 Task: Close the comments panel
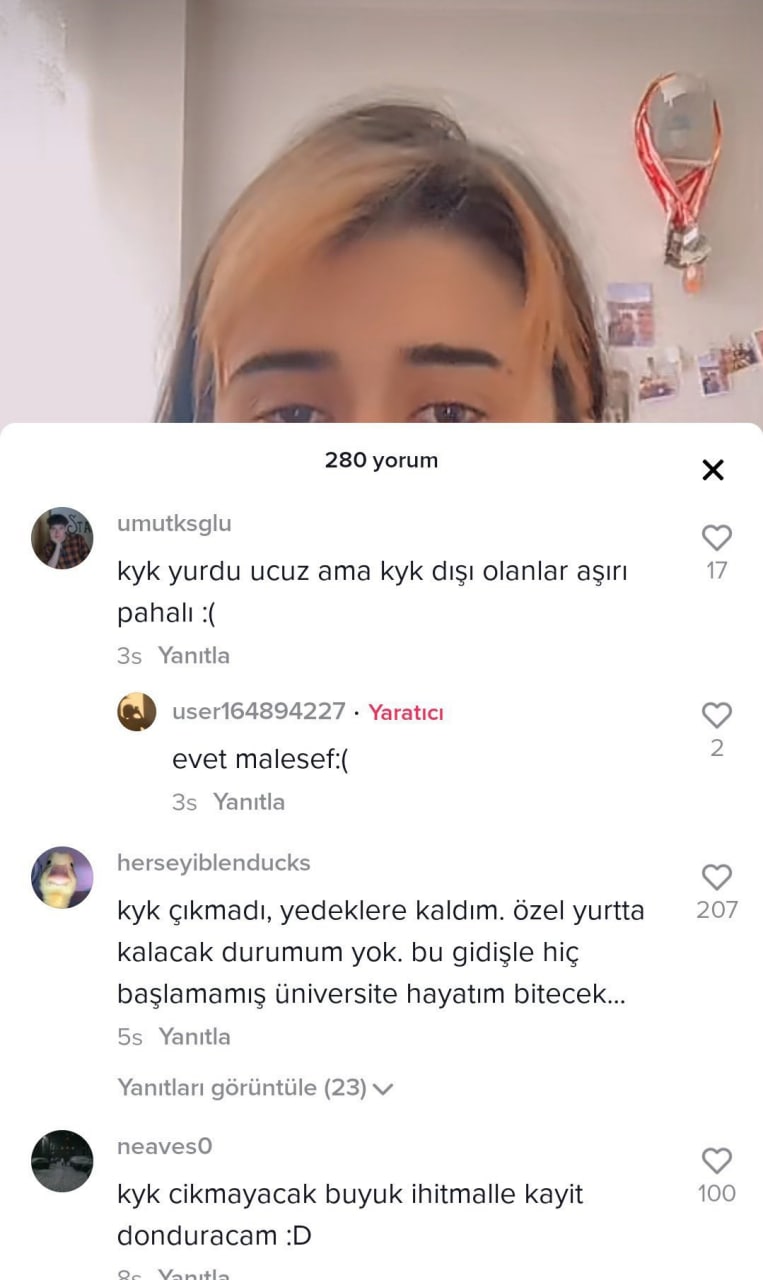[712, 470]
